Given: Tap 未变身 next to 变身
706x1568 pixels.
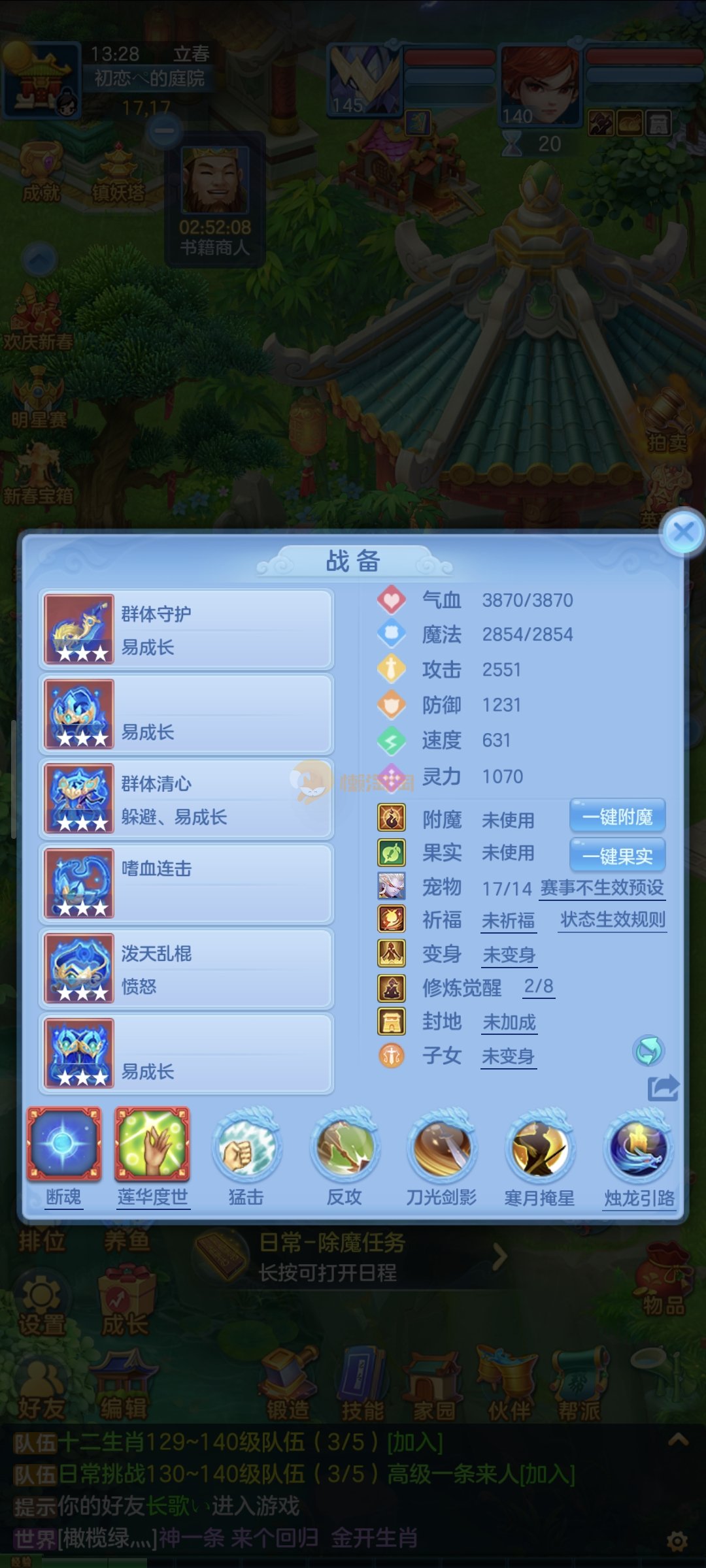Looking at the screenshot, I should 509,955.
